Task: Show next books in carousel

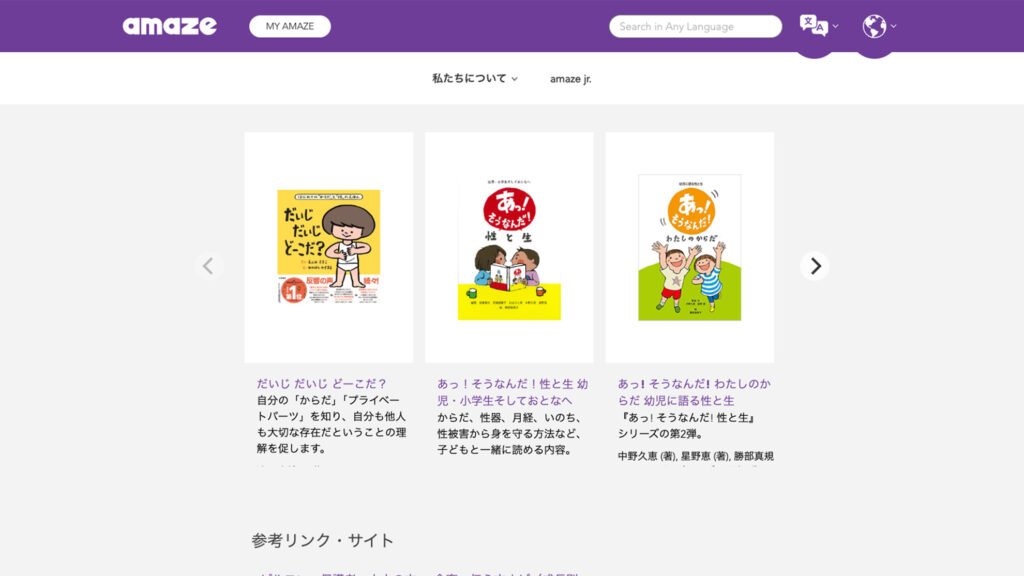Action: [x=815, y=266]
